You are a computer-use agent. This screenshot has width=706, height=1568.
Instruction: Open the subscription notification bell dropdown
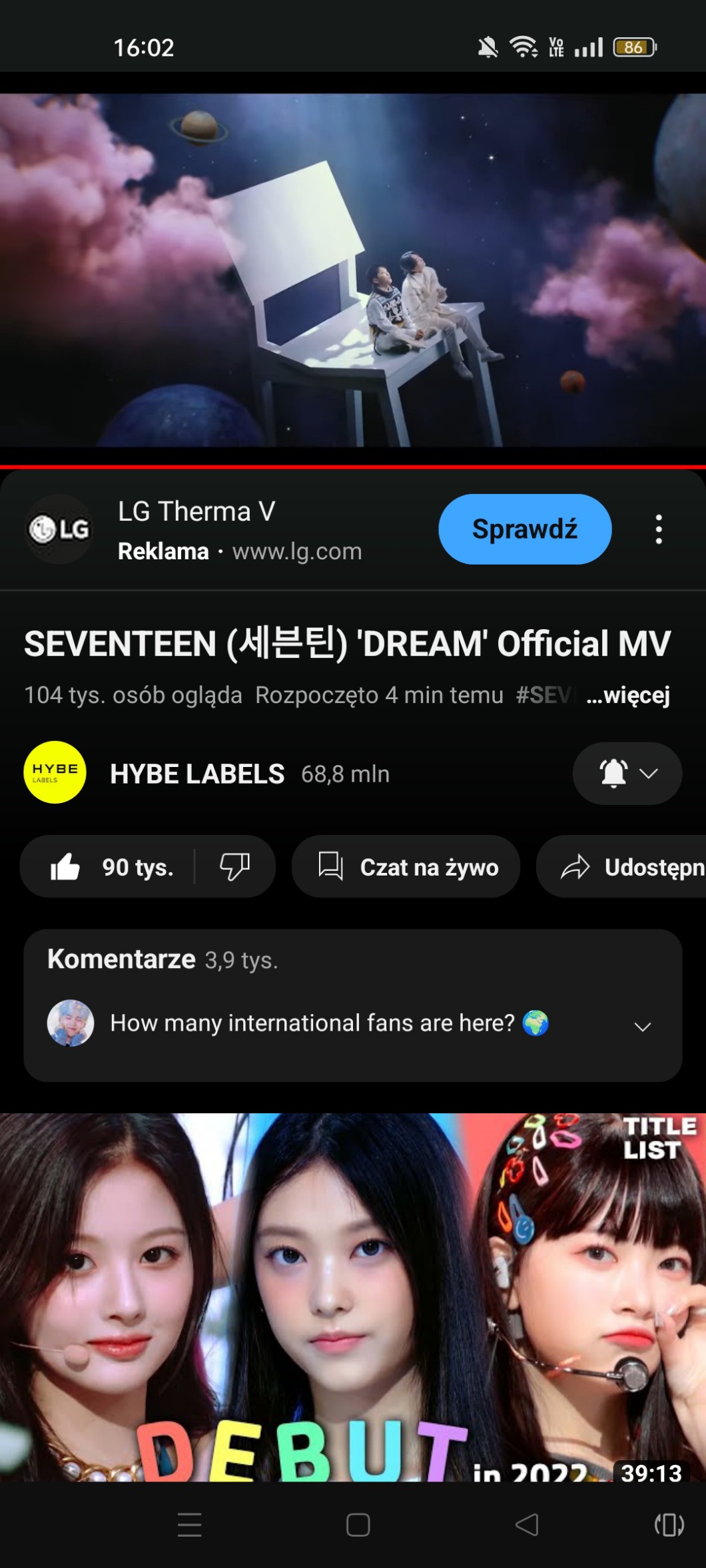(x=627, y=774)
